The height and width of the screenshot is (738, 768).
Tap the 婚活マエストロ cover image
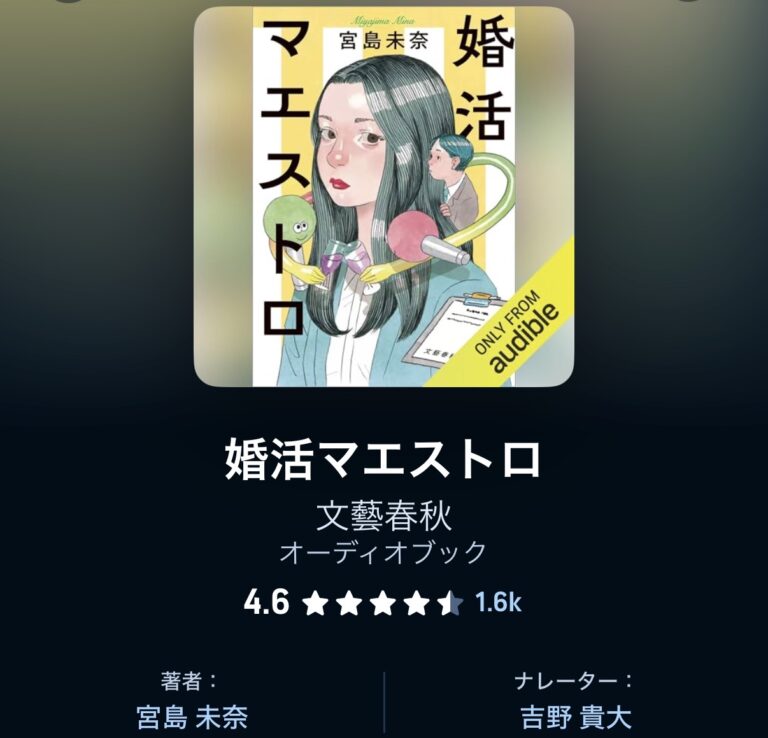click(x=384, y=197)
